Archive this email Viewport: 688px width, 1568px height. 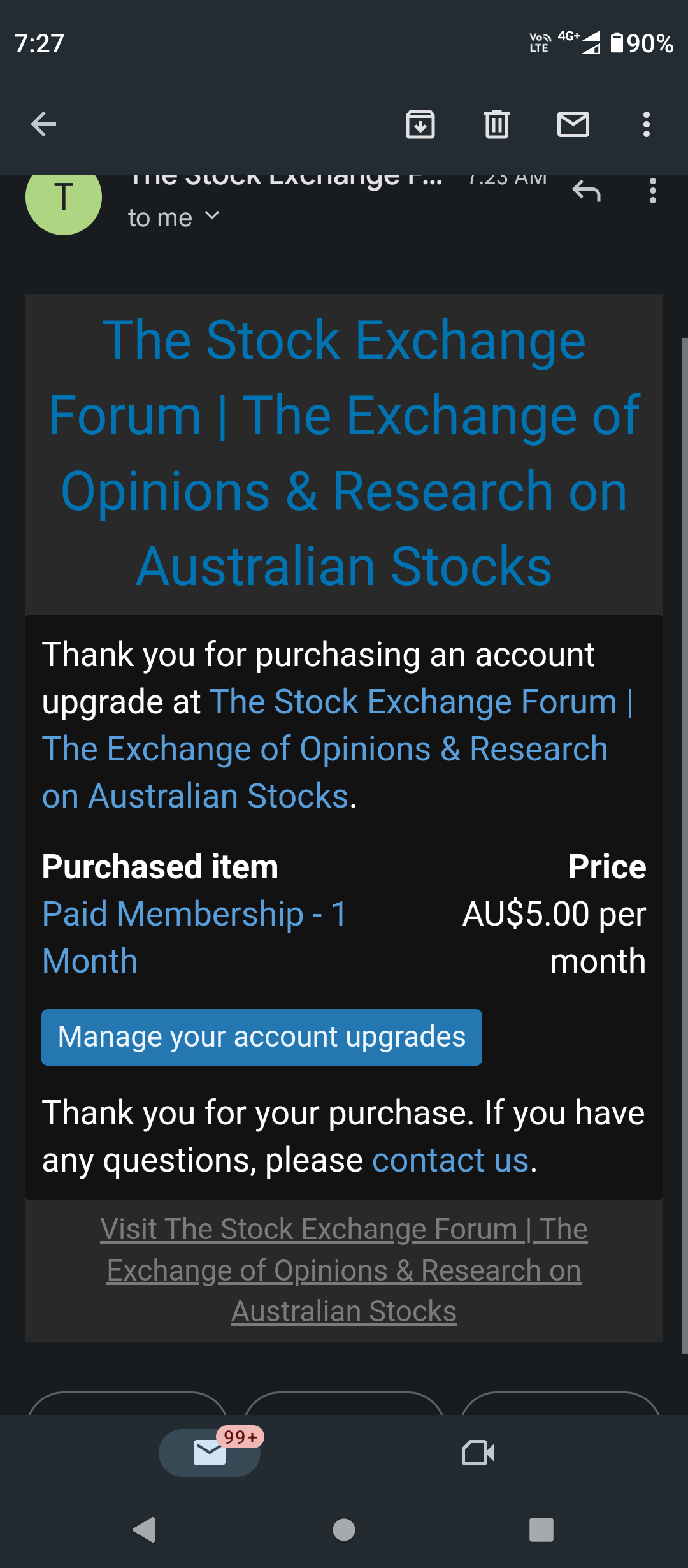pyautogui.click(x=420, y=124)
